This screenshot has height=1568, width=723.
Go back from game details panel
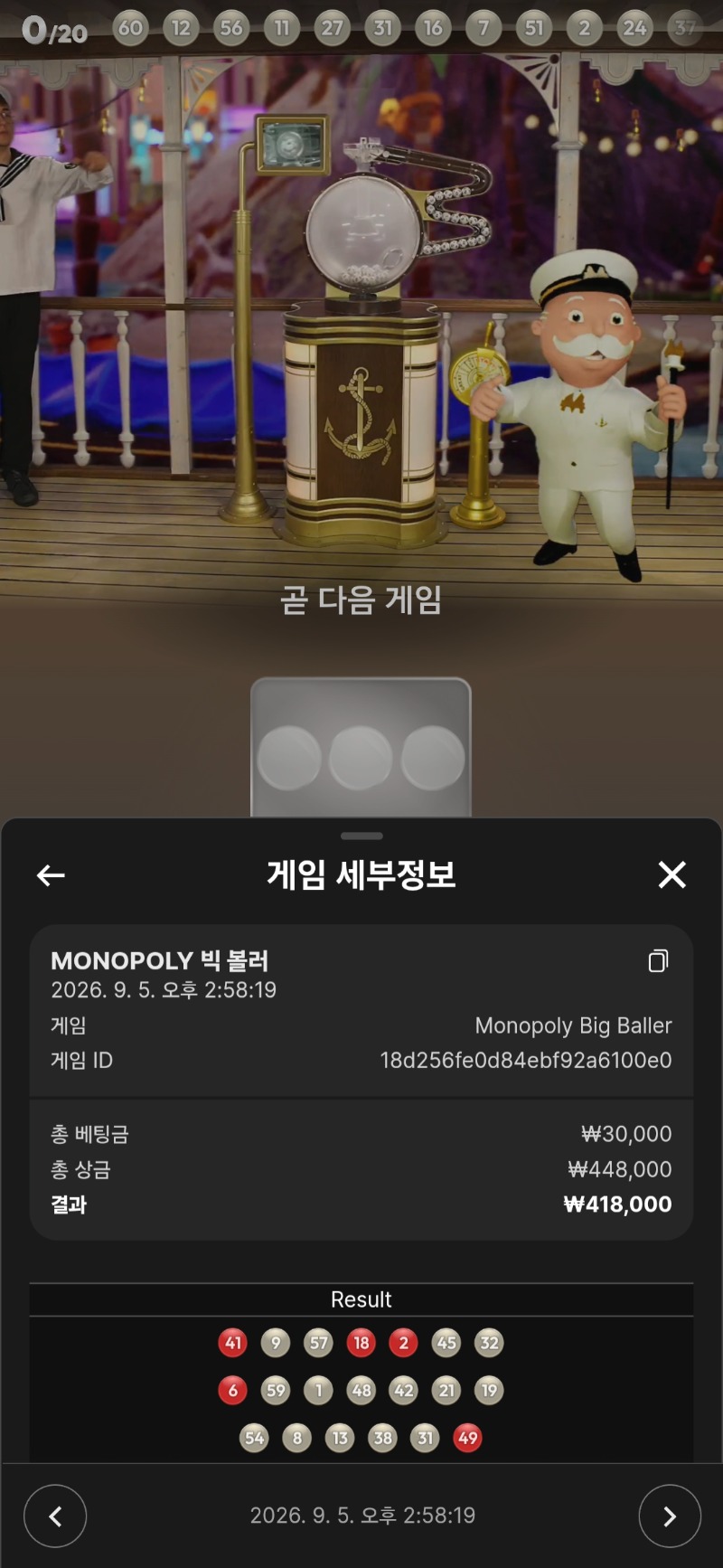51,875
